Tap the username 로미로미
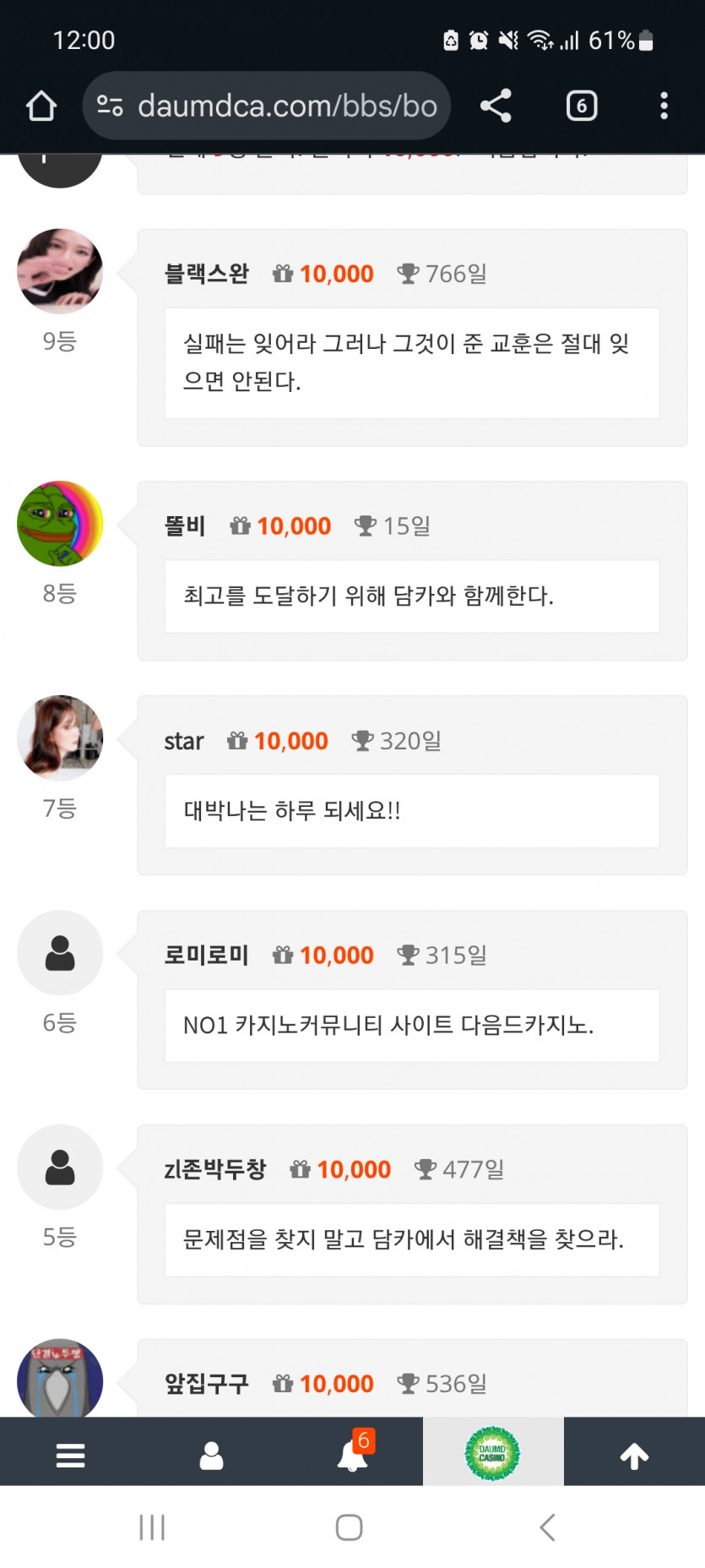Viewport: 705px width, 1568px height. tap(208, 954)
